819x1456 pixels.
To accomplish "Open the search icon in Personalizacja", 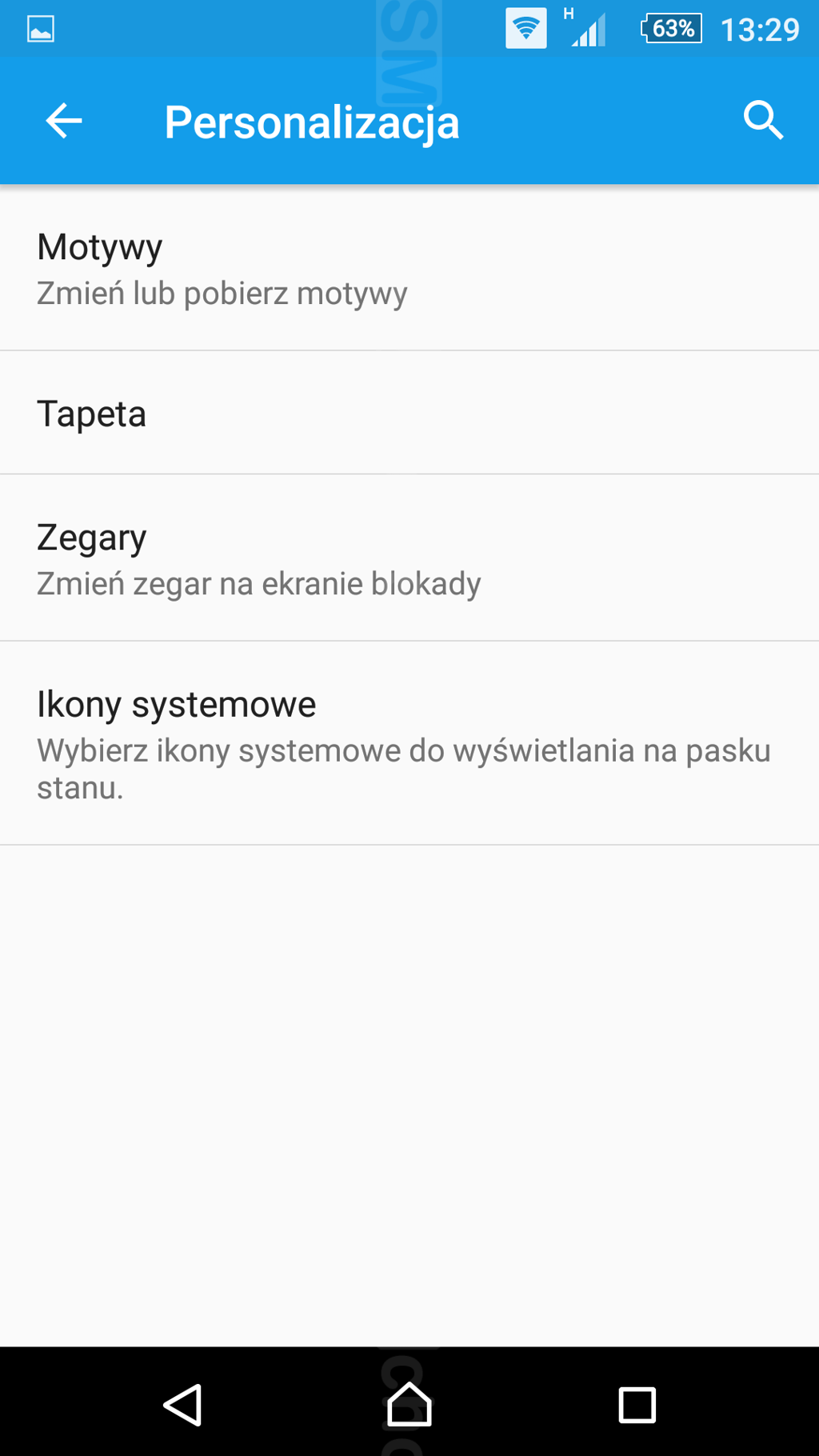I will pos(762,122).
